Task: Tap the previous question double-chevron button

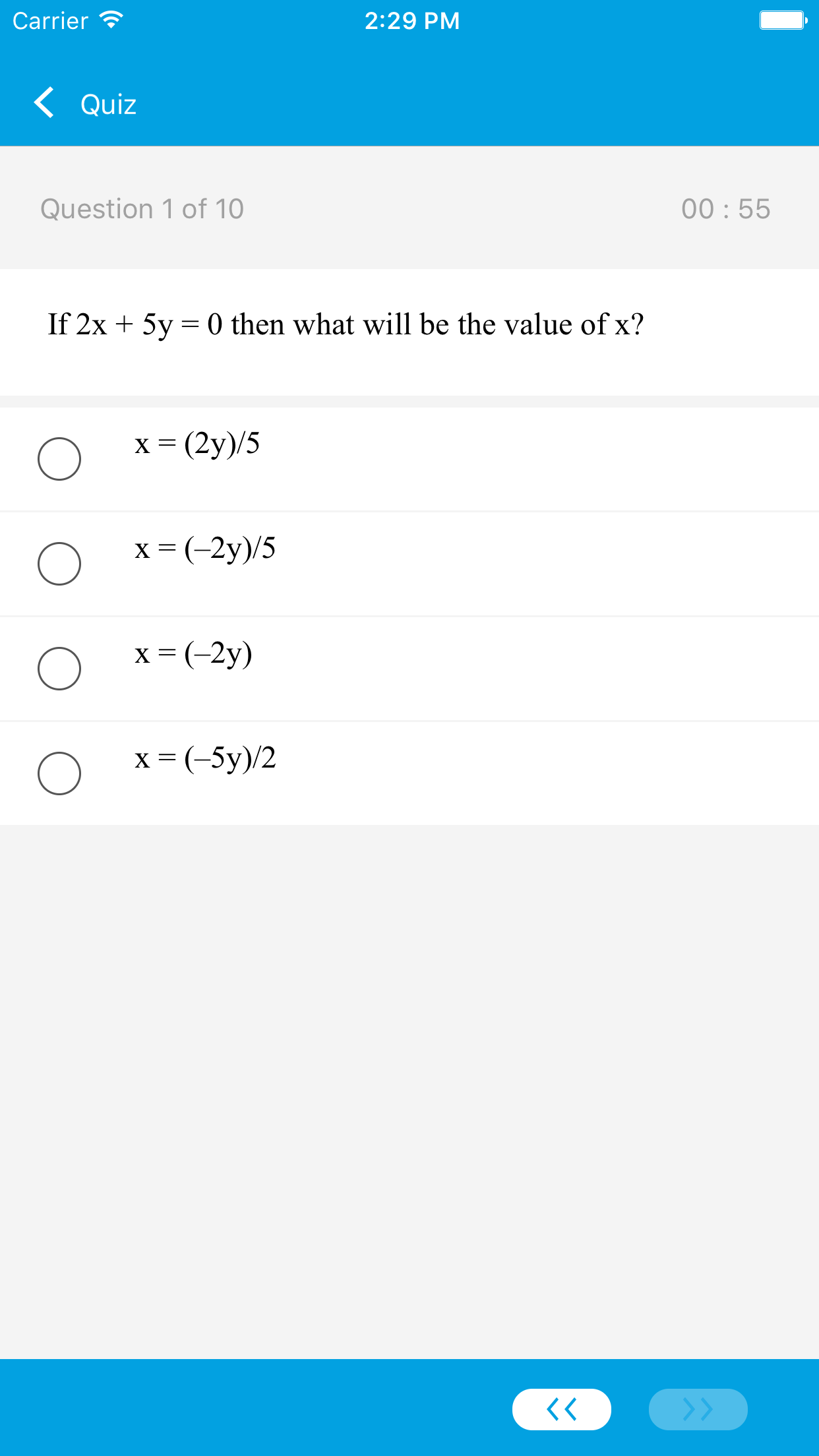Action: (561, 1409)
